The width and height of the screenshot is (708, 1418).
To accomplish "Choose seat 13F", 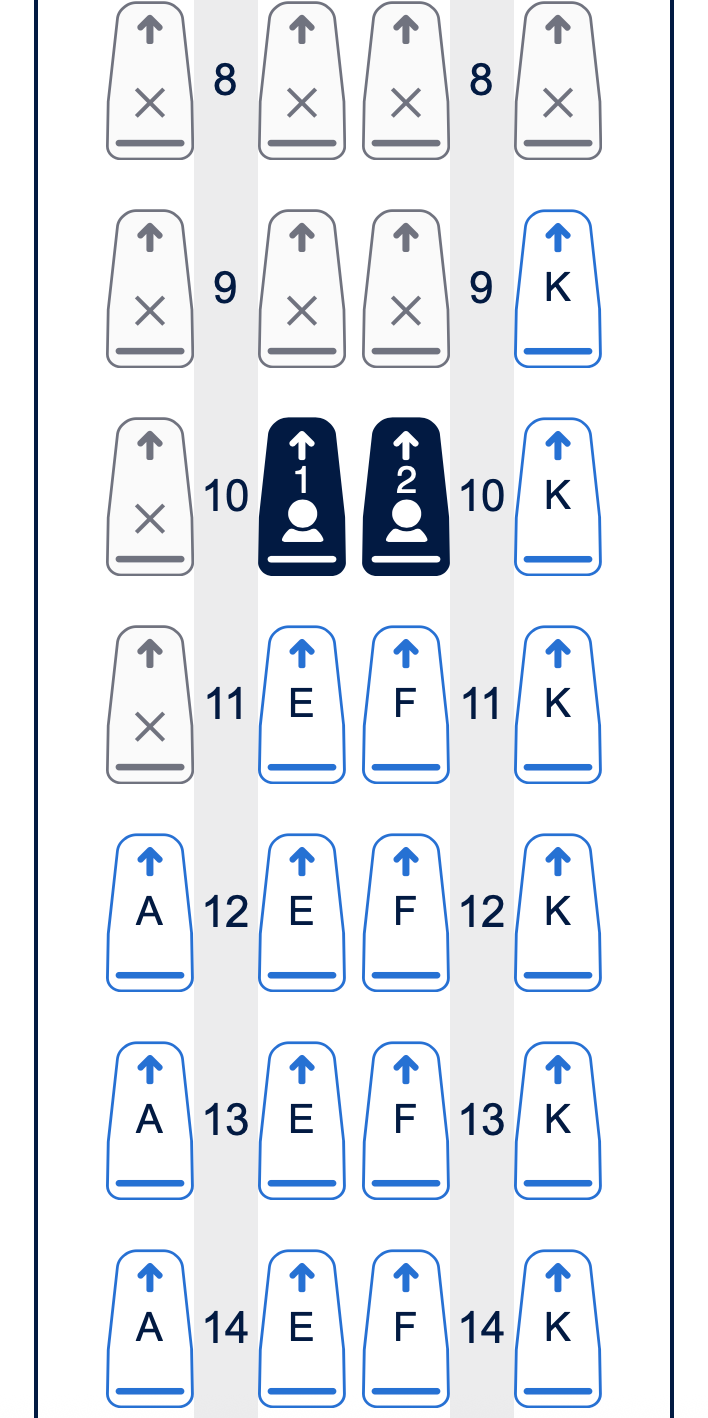I will [x=405, y=1121].
